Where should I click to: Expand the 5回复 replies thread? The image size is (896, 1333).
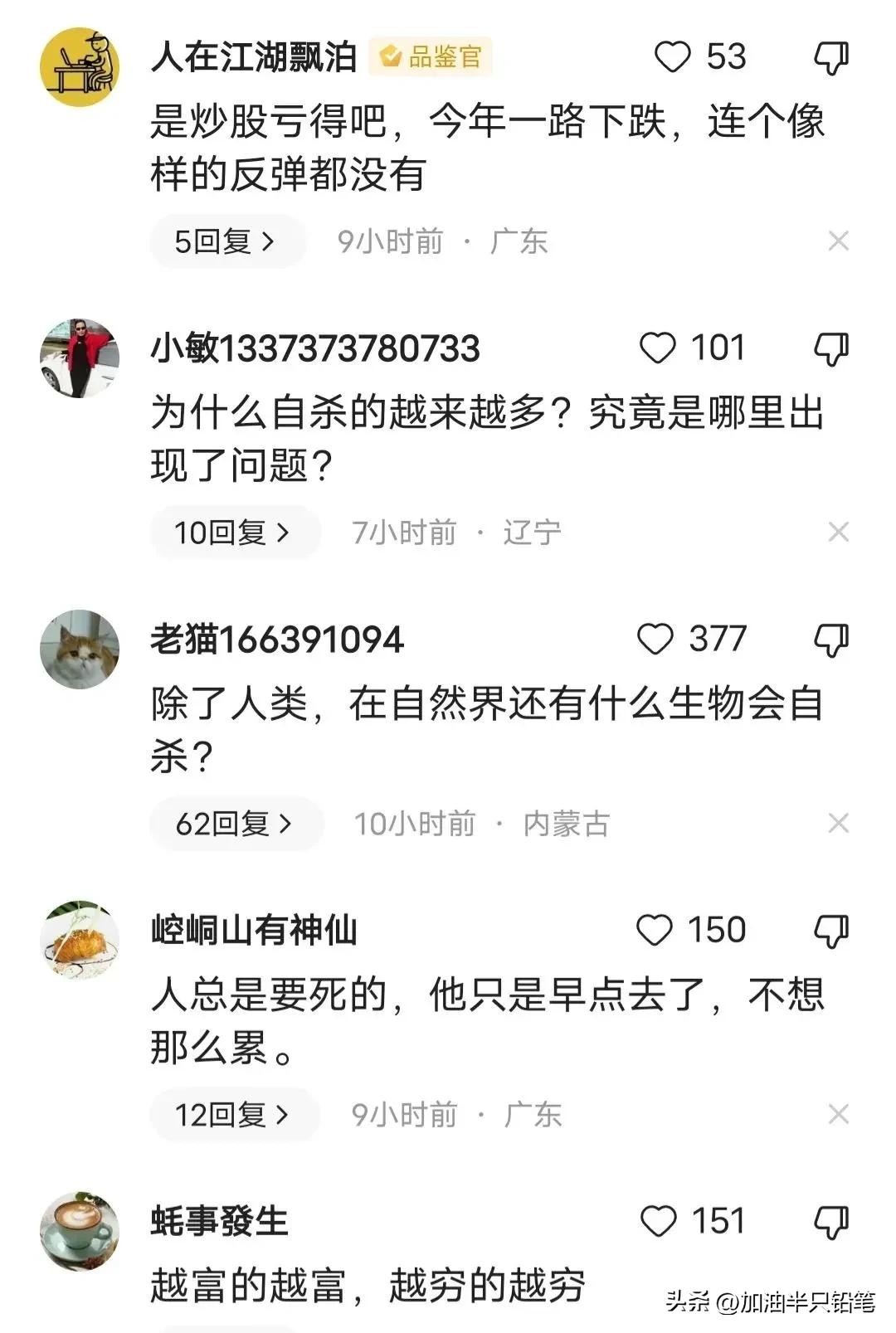pyautogui.click(x=226, y=241)
